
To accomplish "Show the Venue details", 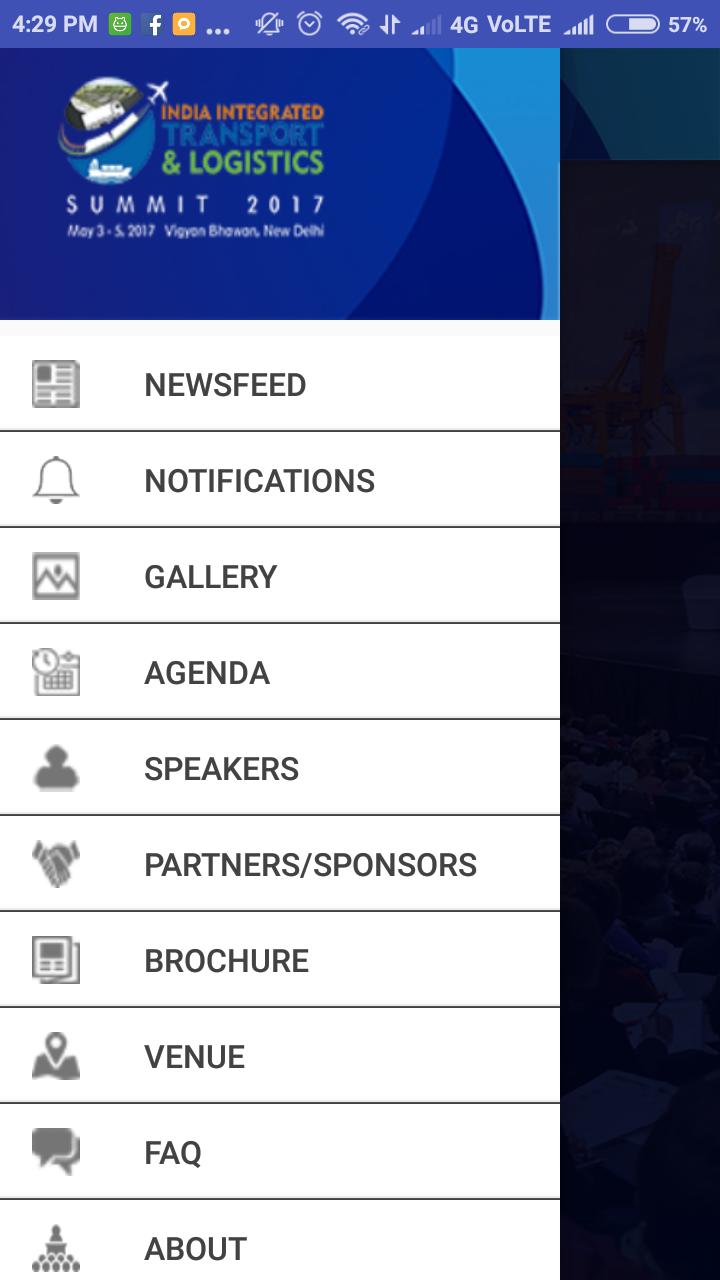I will (194, 1057).
